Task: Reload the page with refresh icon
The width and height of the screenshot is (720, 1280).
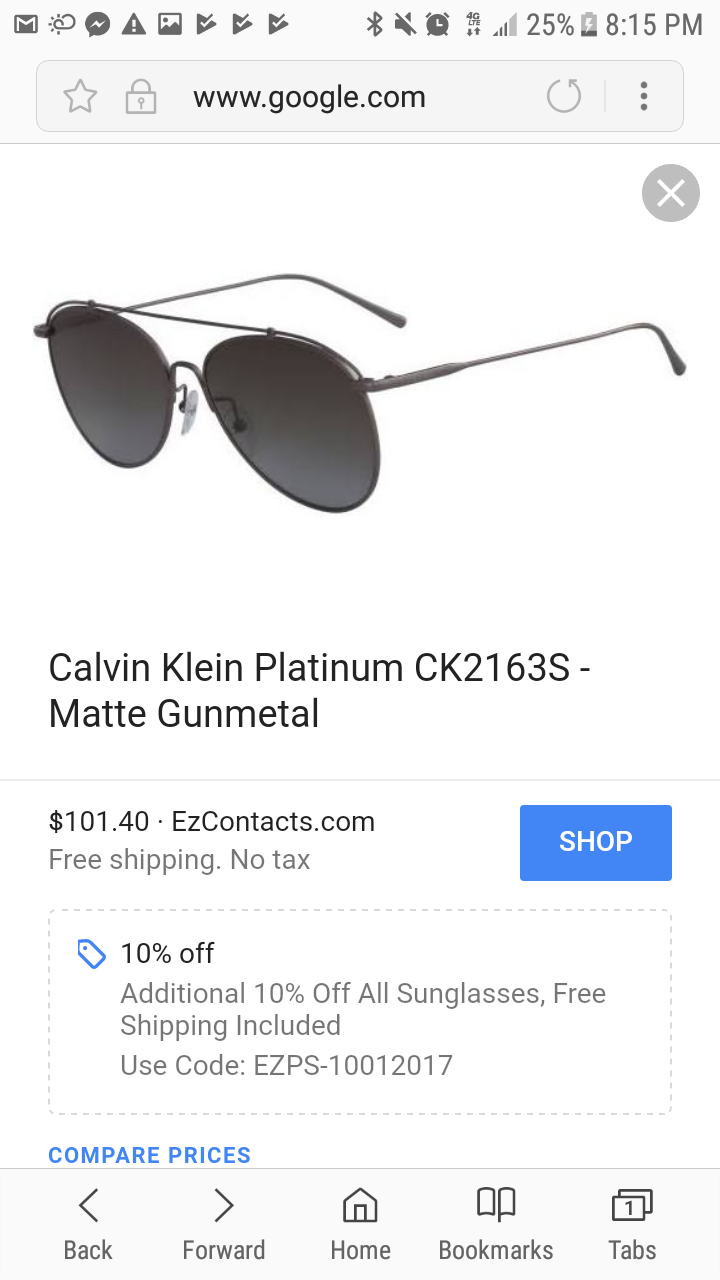Action: point(564,97)
